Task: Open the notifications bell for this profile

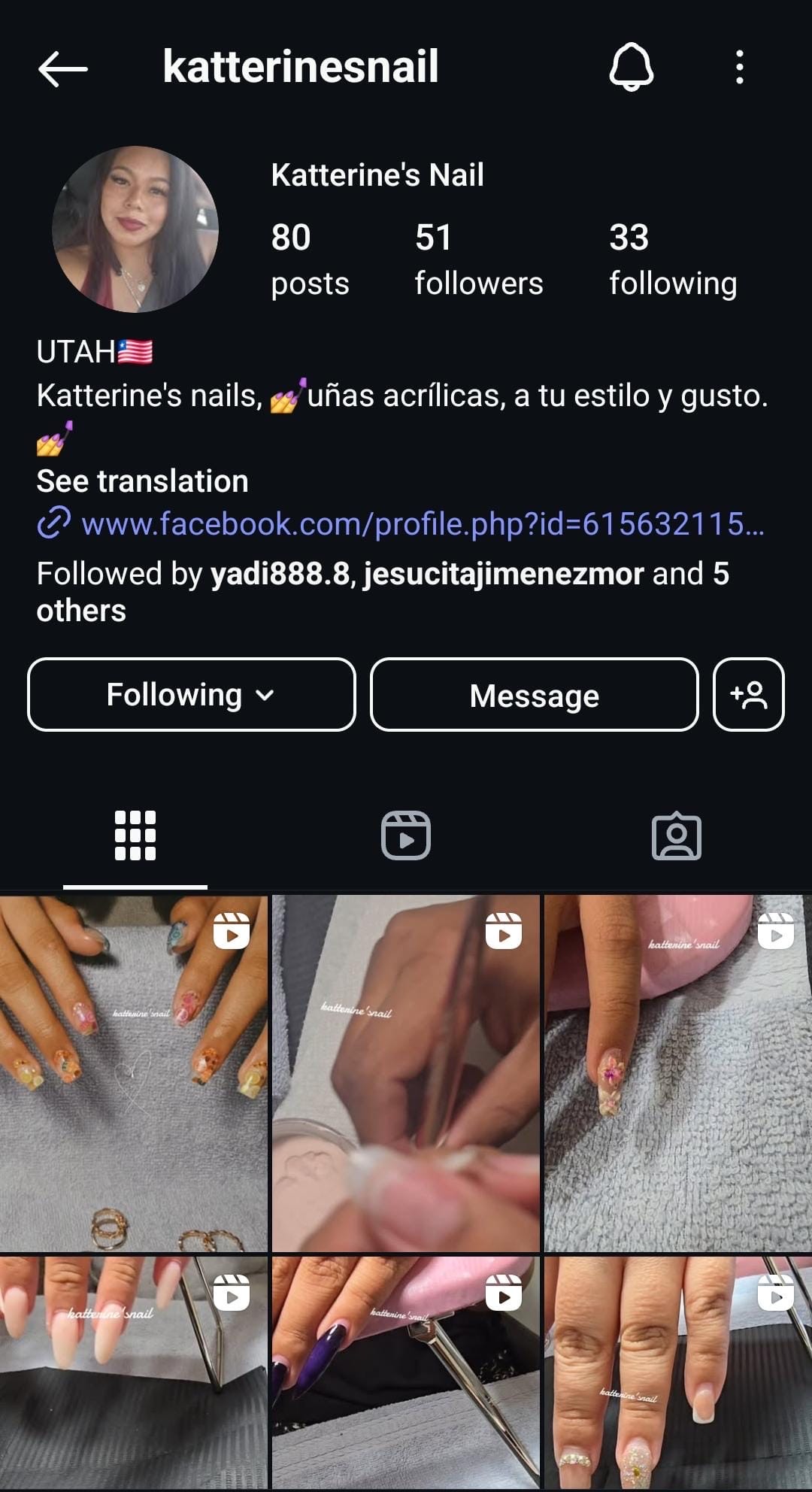Action: pos(631,67)
